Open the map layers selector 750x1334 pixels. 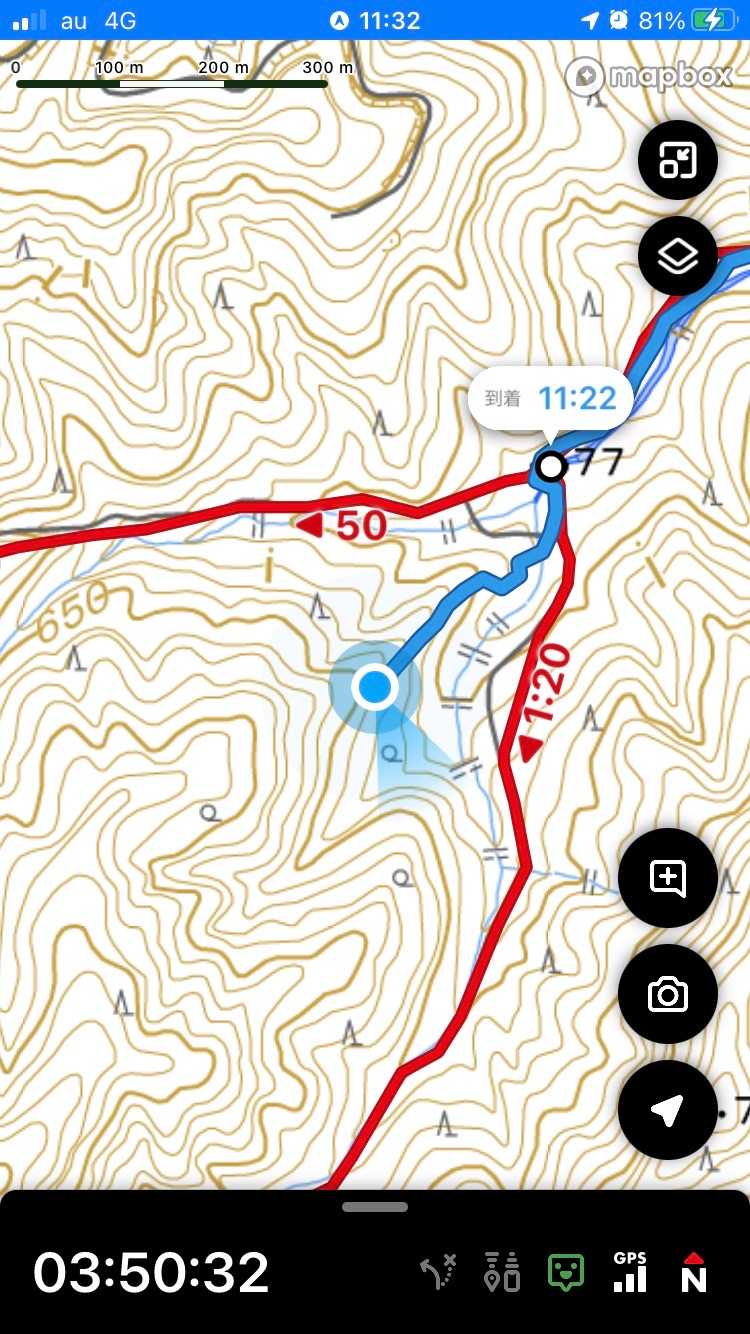click(677, 256)
